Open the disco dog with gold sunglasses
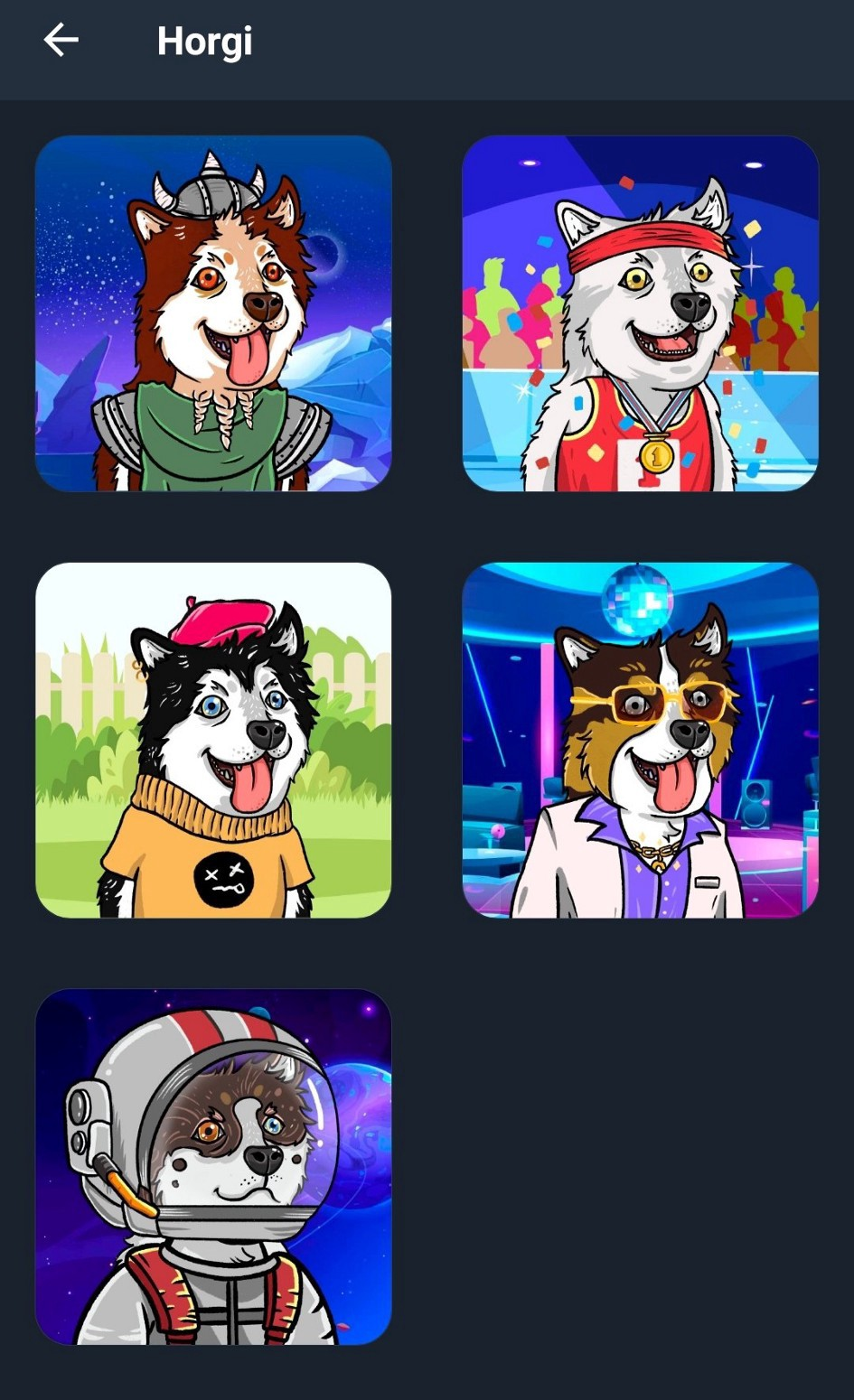The height and width of the screenshot is (1400, 854). tap(640, 741)
